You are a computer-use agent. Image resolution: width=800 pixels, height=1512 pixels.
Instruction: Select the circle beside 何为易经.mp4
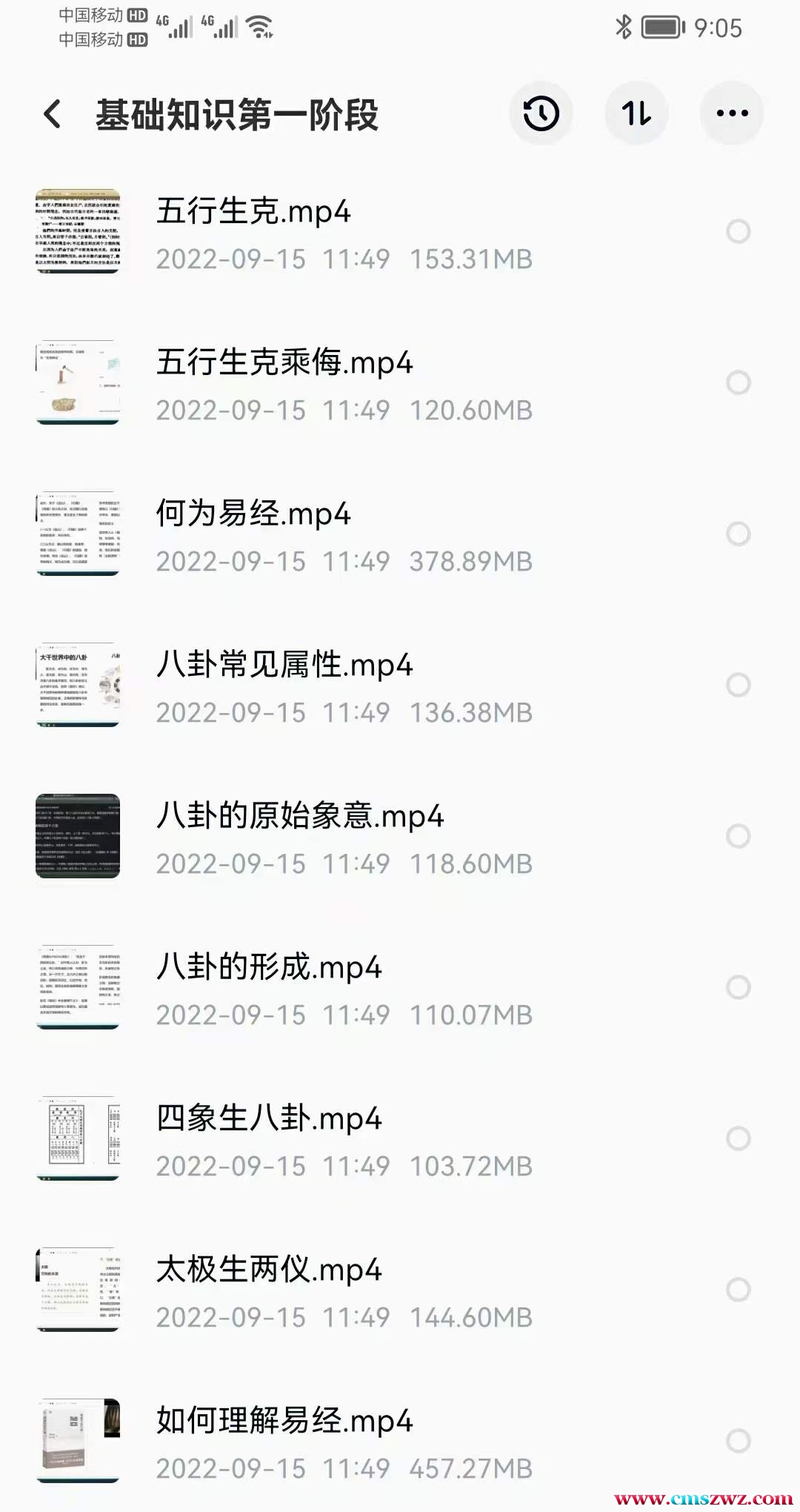coord(738,534)
